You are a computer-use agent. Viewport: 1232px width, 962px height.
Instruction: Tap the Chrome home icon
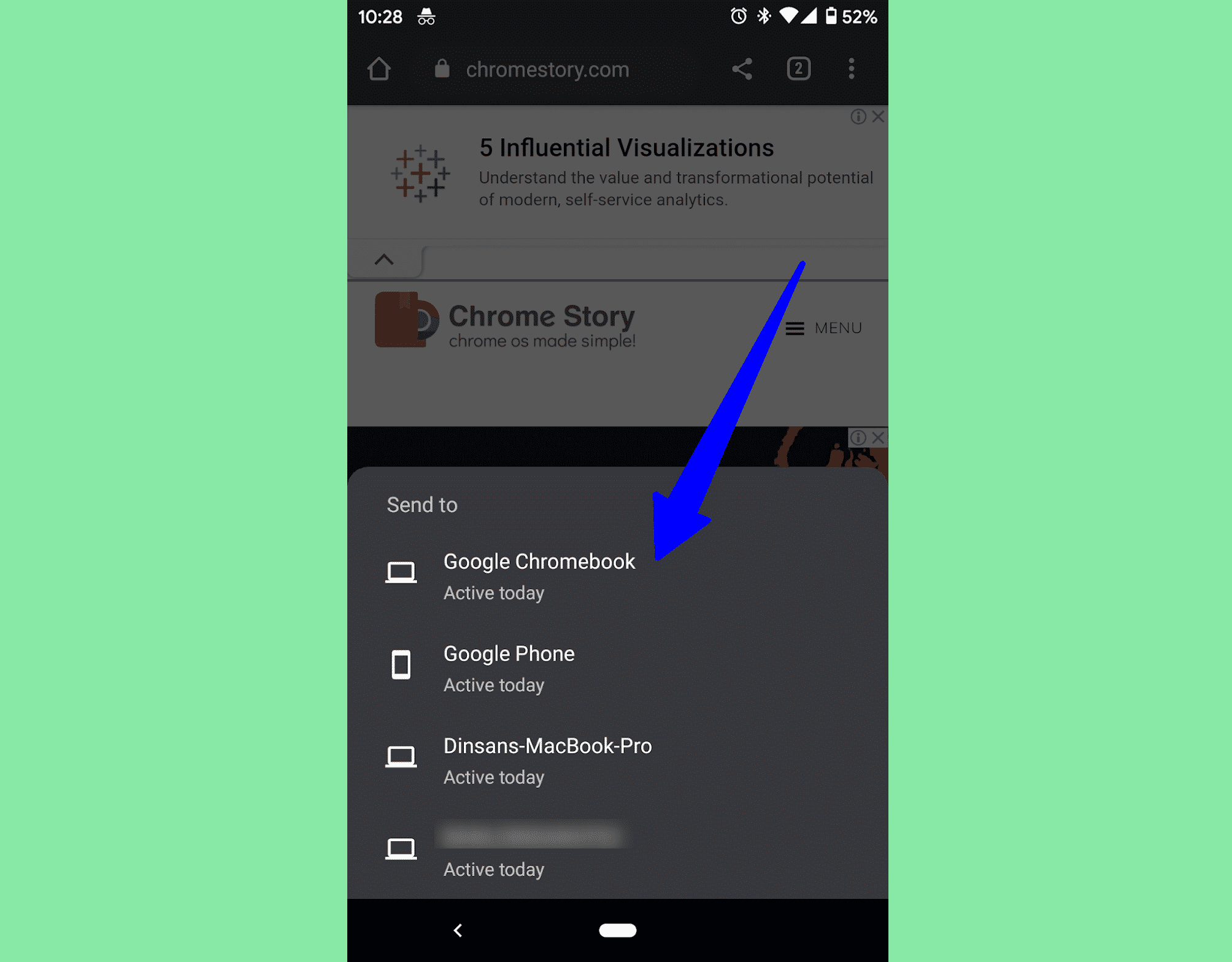[x=379, y=69]
